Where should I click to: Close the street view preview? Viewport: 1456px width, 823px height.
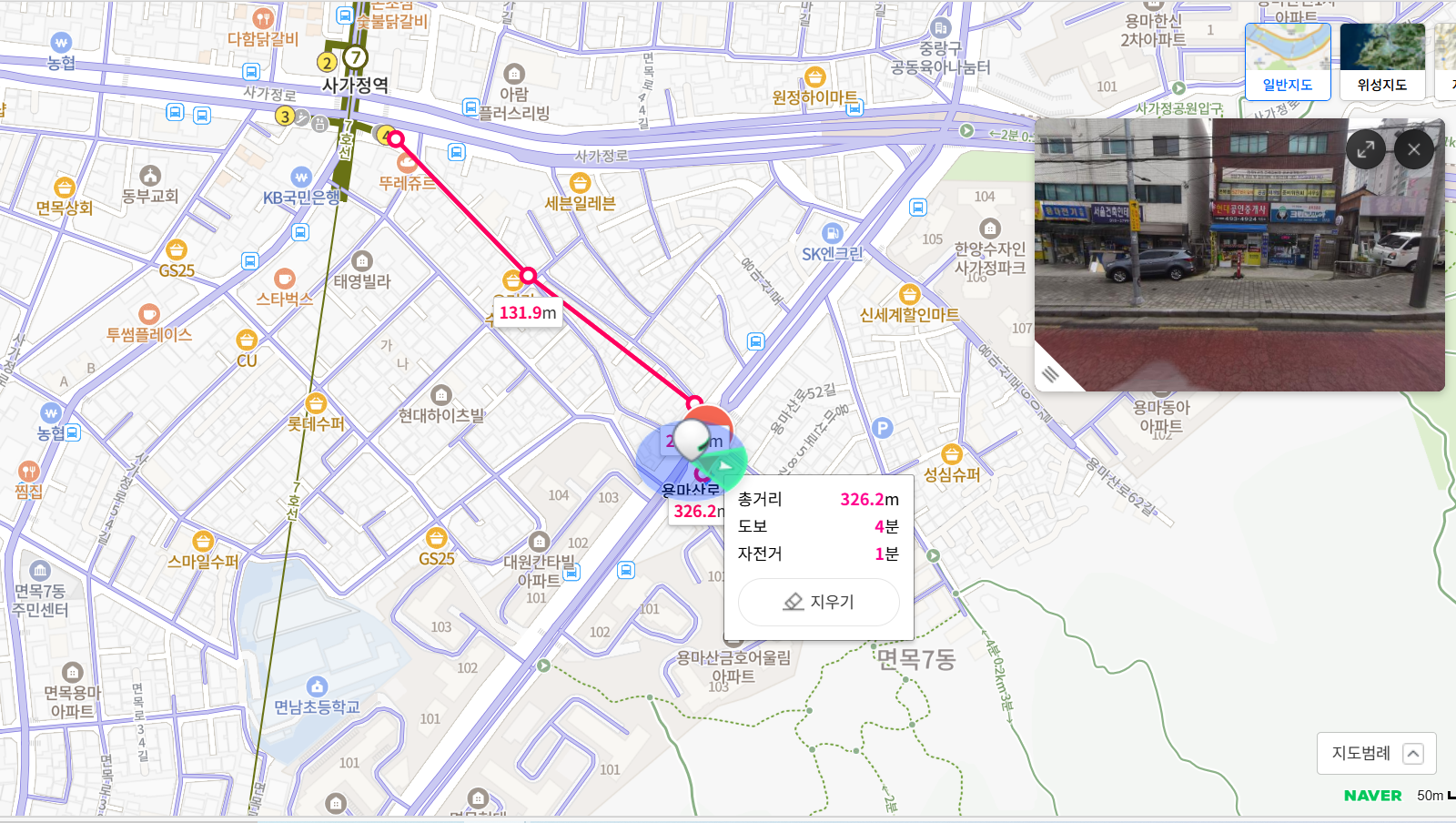click(1413, 149)
